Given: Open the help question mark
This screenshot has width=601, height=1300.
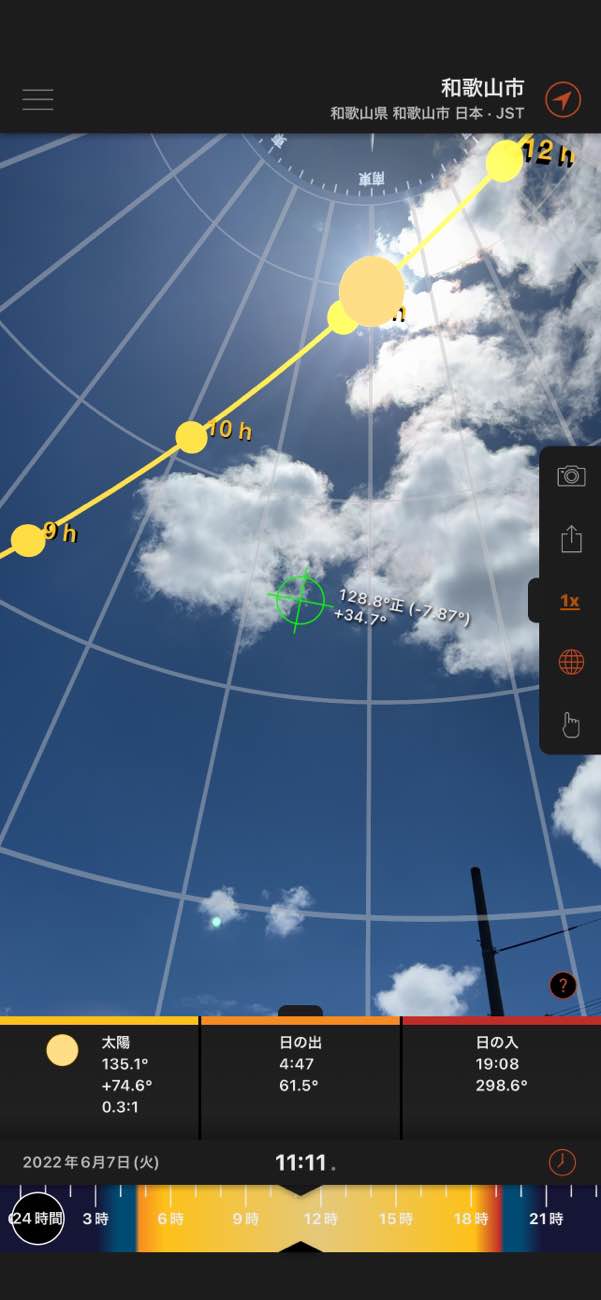Looking at the screenshot, I should (x=563, y=986).
